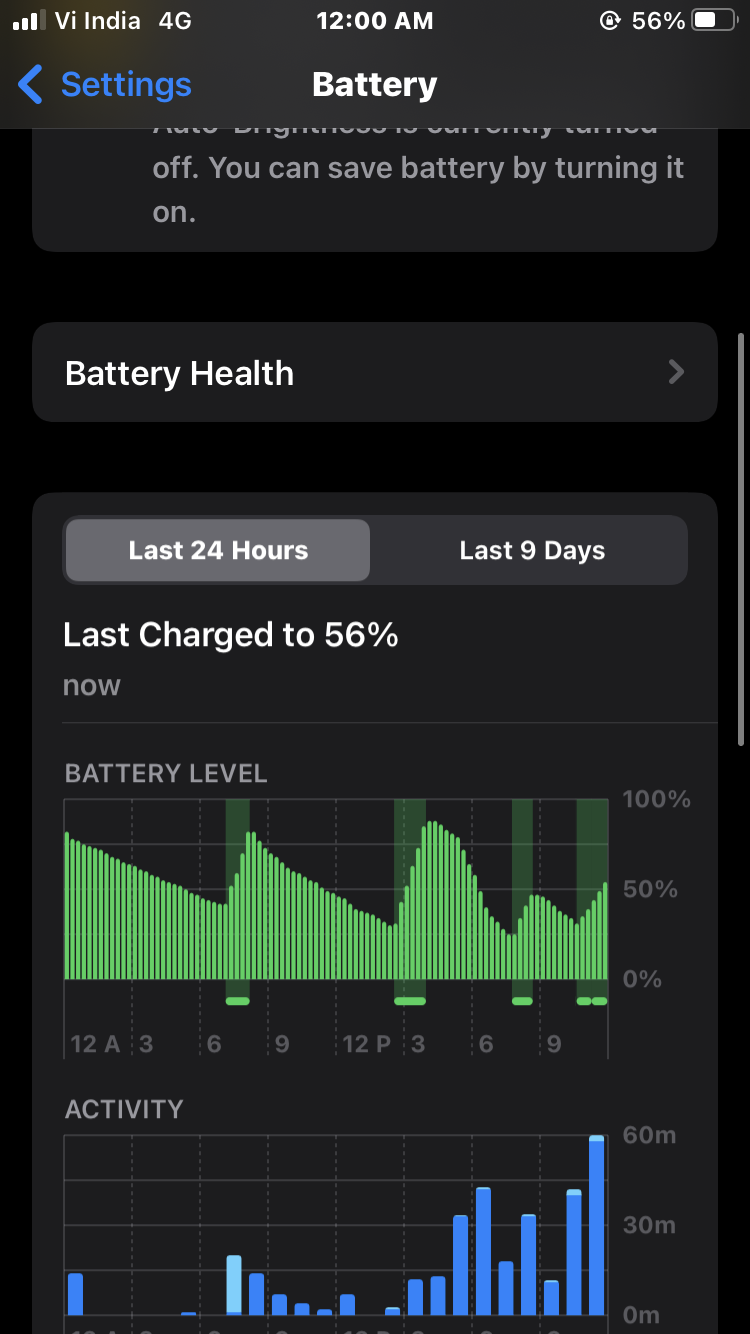Expand the Battery Health details row
This screenshot has width=750, height=1334.
pos(375,372)
